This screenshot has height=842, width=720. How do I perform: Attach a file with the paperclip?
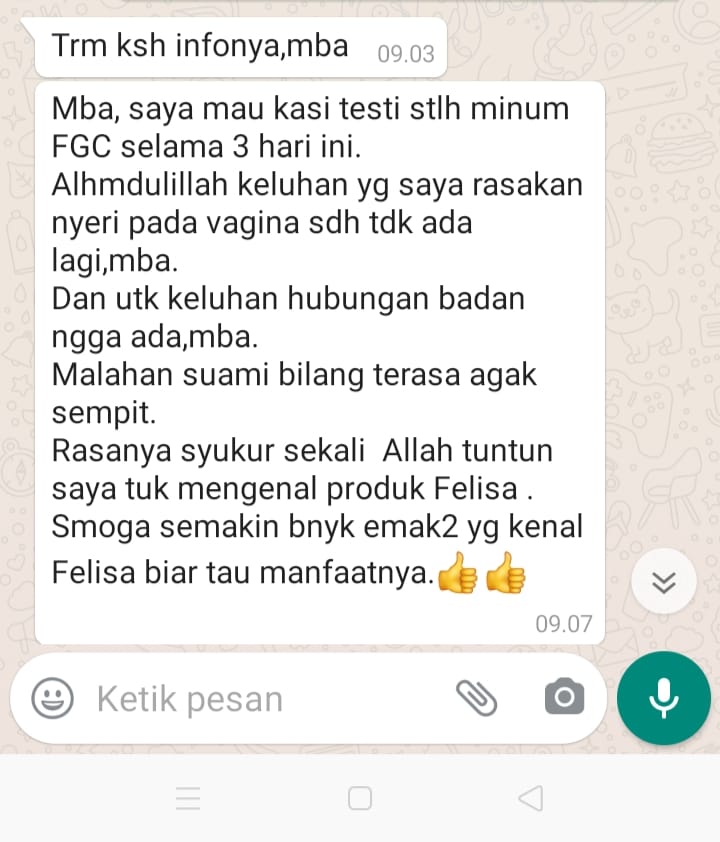(476, 698)
